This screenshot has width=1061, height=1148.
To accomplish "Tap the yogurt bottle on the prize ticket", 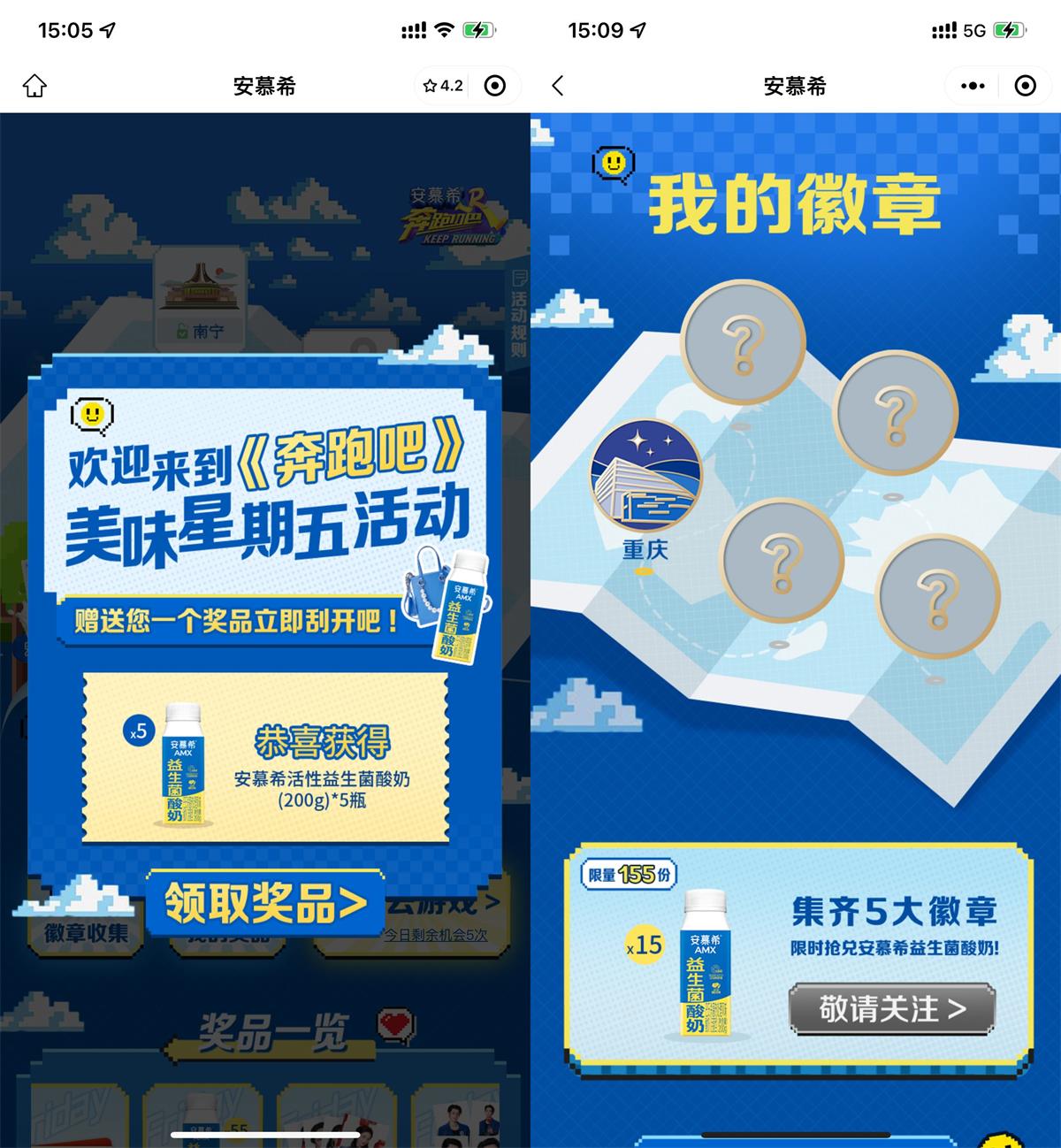I will click(181, 765).
